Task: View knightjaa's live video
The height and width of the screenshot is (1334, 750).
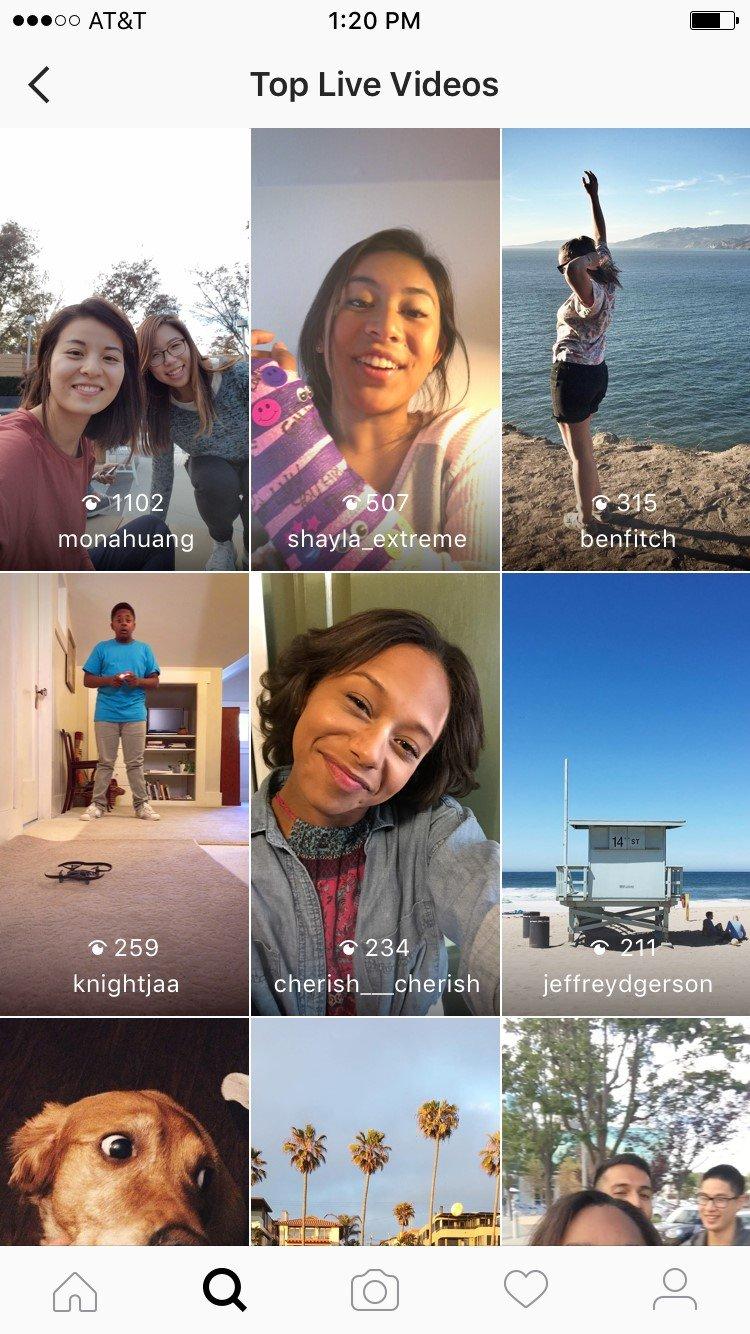Action: click(124, 794)
